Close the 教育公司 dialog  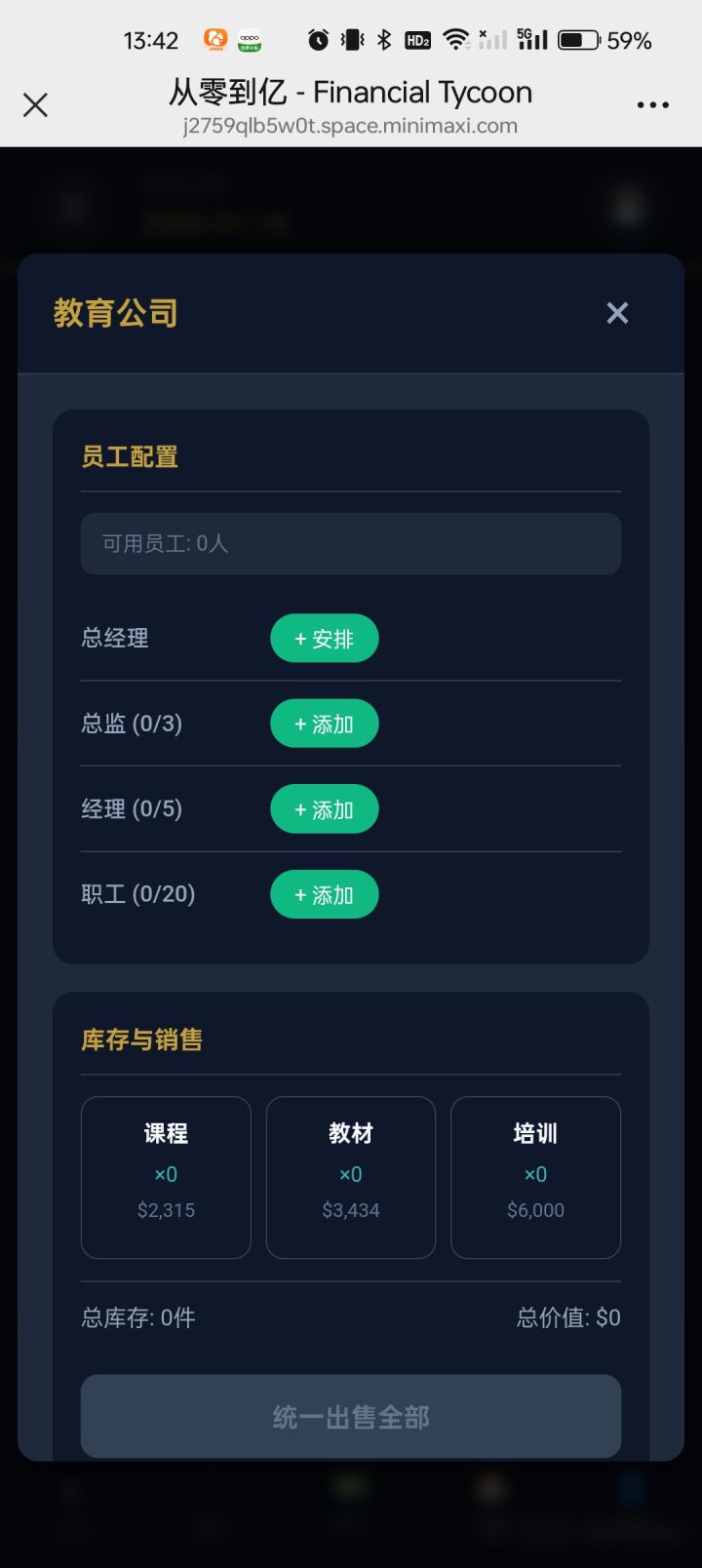point(616,312)
